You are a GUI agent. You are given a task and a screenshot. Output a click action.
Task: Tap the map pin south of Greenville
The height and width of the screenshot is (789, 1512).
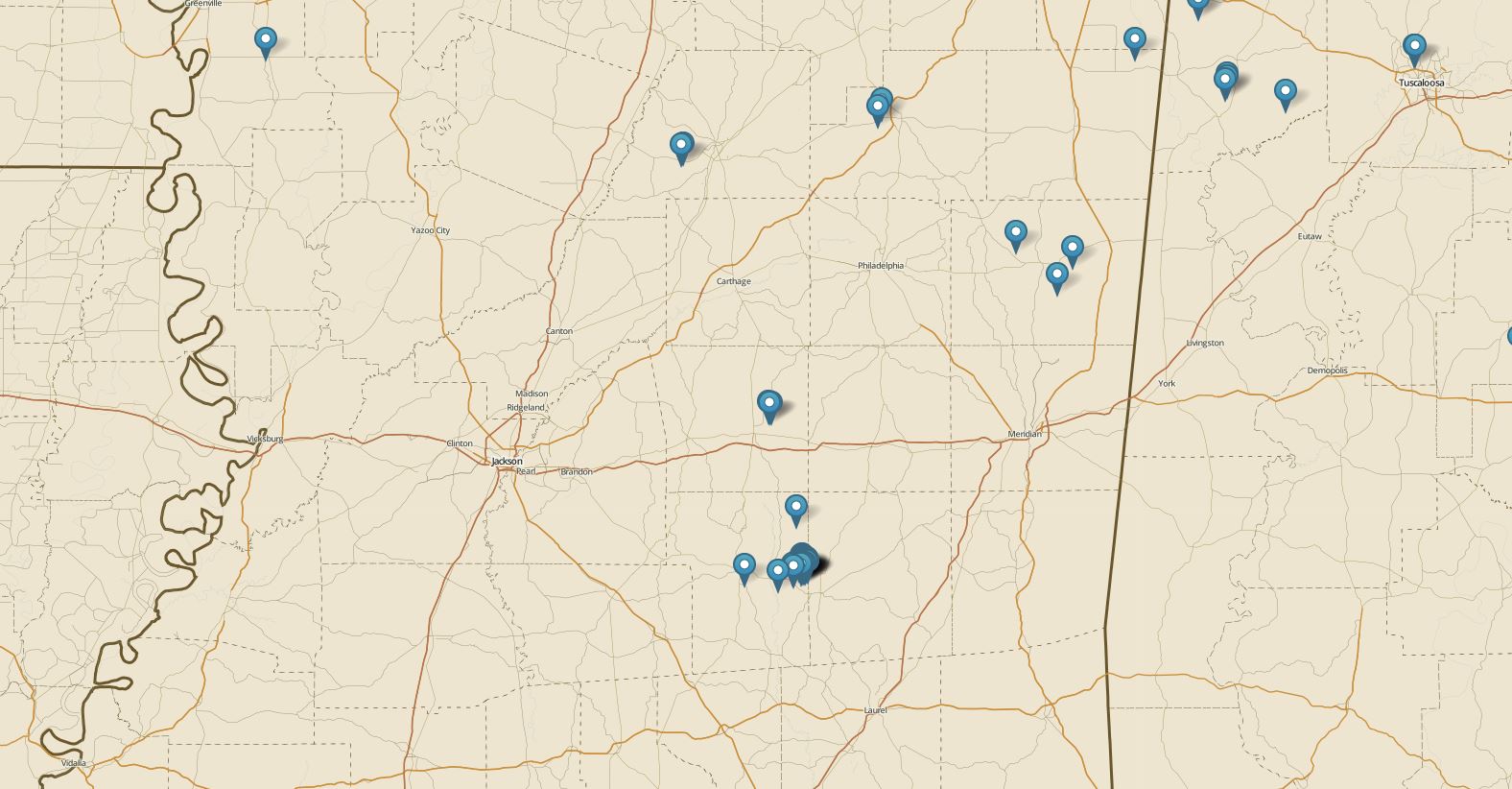point(266,41)
